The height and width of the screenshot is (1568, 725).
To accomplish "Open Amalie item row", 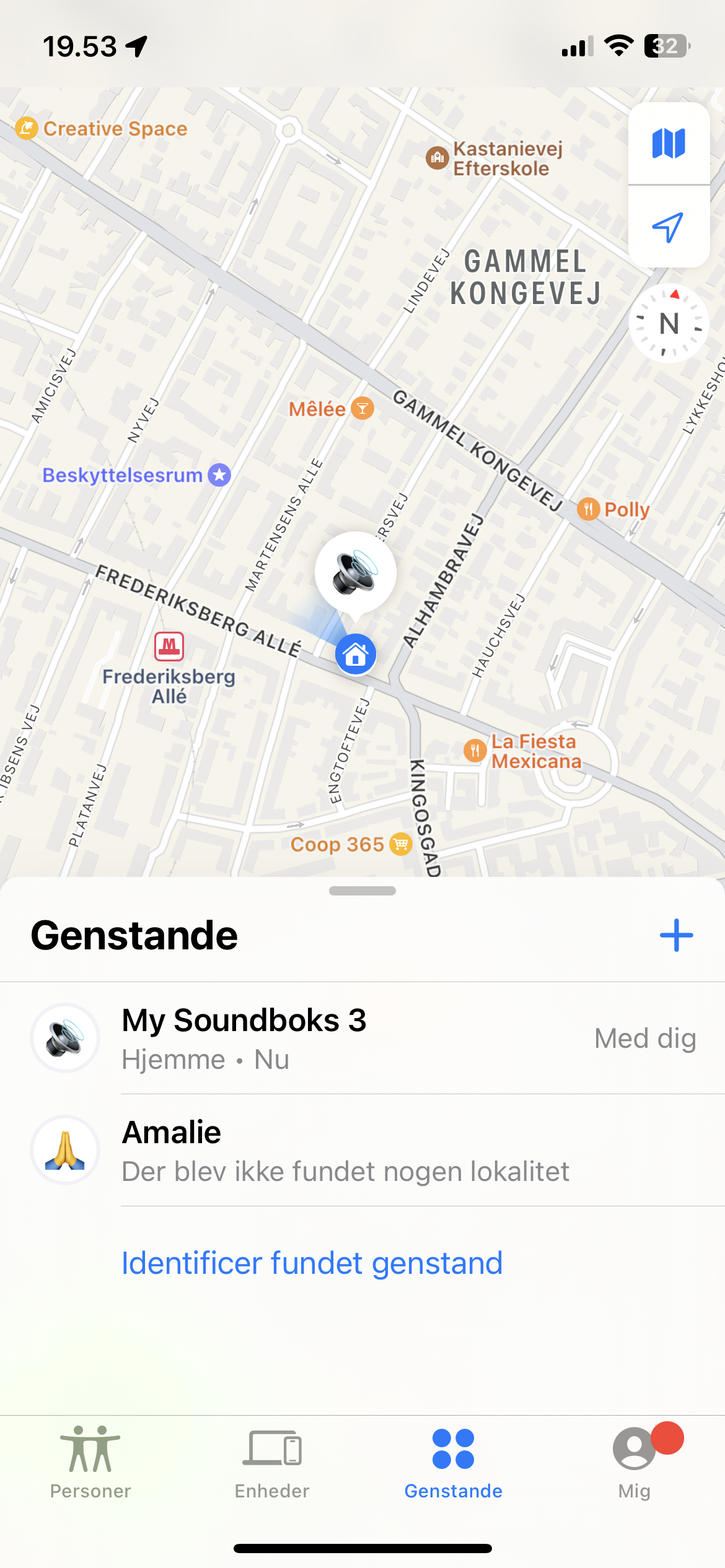I will pos(362,1150).
